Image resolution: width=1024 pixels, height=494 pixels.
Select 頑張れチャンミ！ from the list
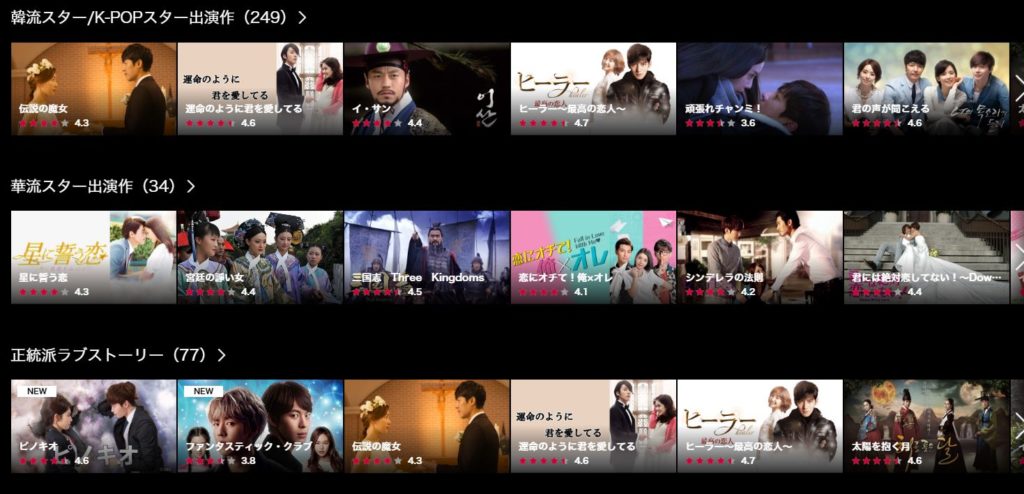click(x=759, y=88)
